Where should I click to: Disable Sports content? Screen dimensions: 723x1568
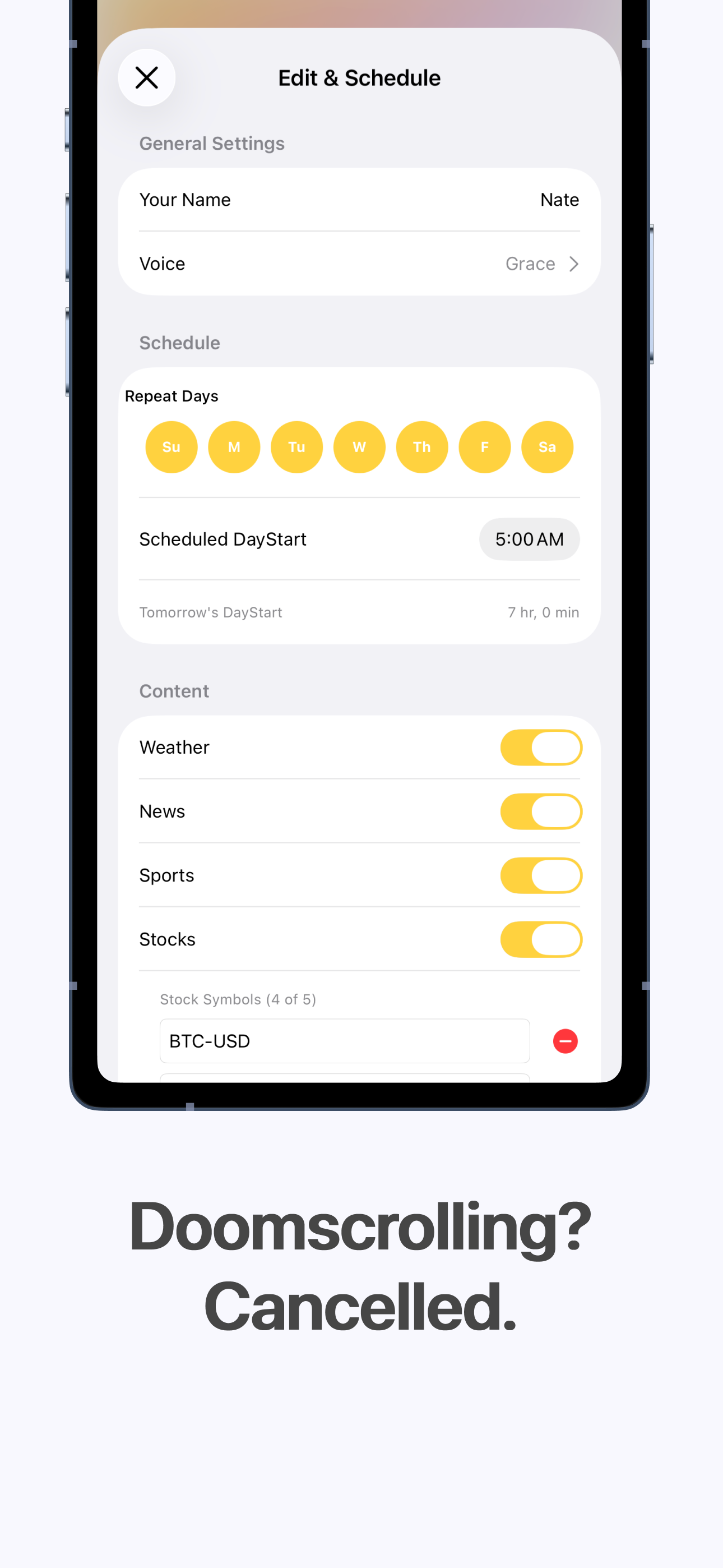pos(541,875)
